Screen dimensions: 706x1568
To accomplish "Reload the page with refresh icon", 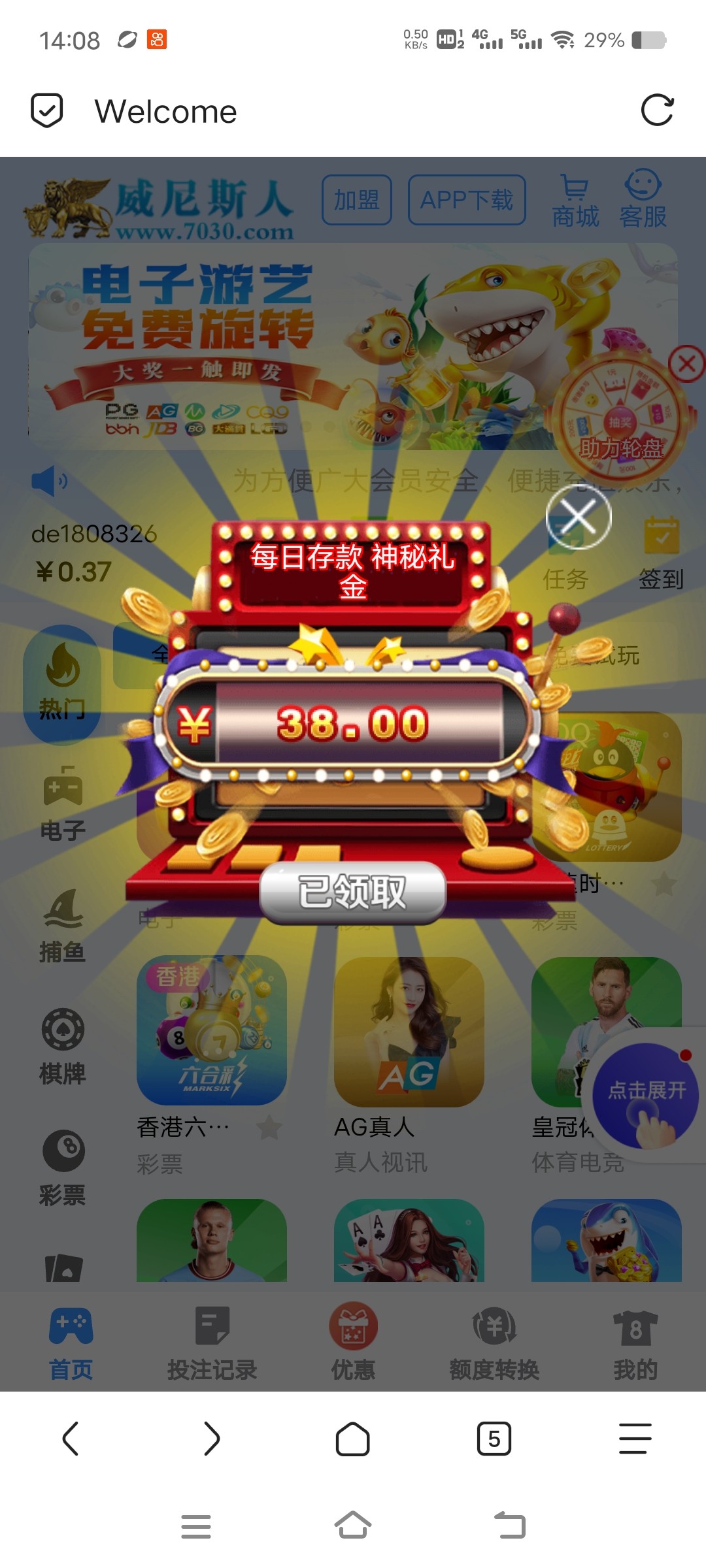I will 657,110.
